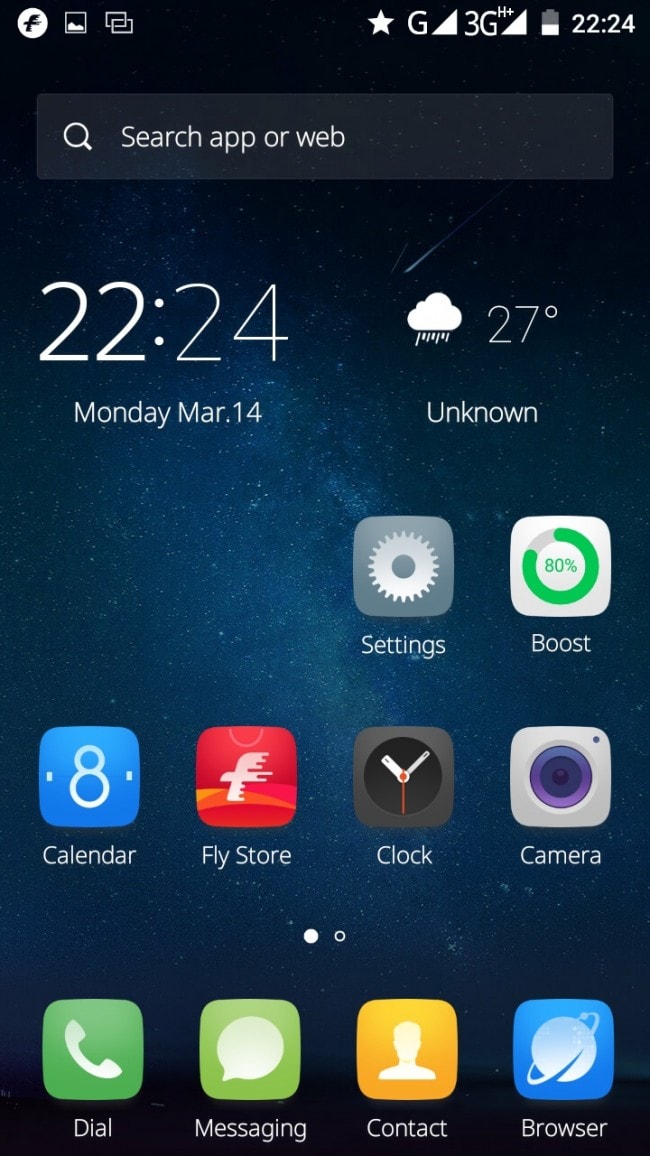Open the 27° weather widget
The image size is (650, 1156).
(x=482, y=322)
